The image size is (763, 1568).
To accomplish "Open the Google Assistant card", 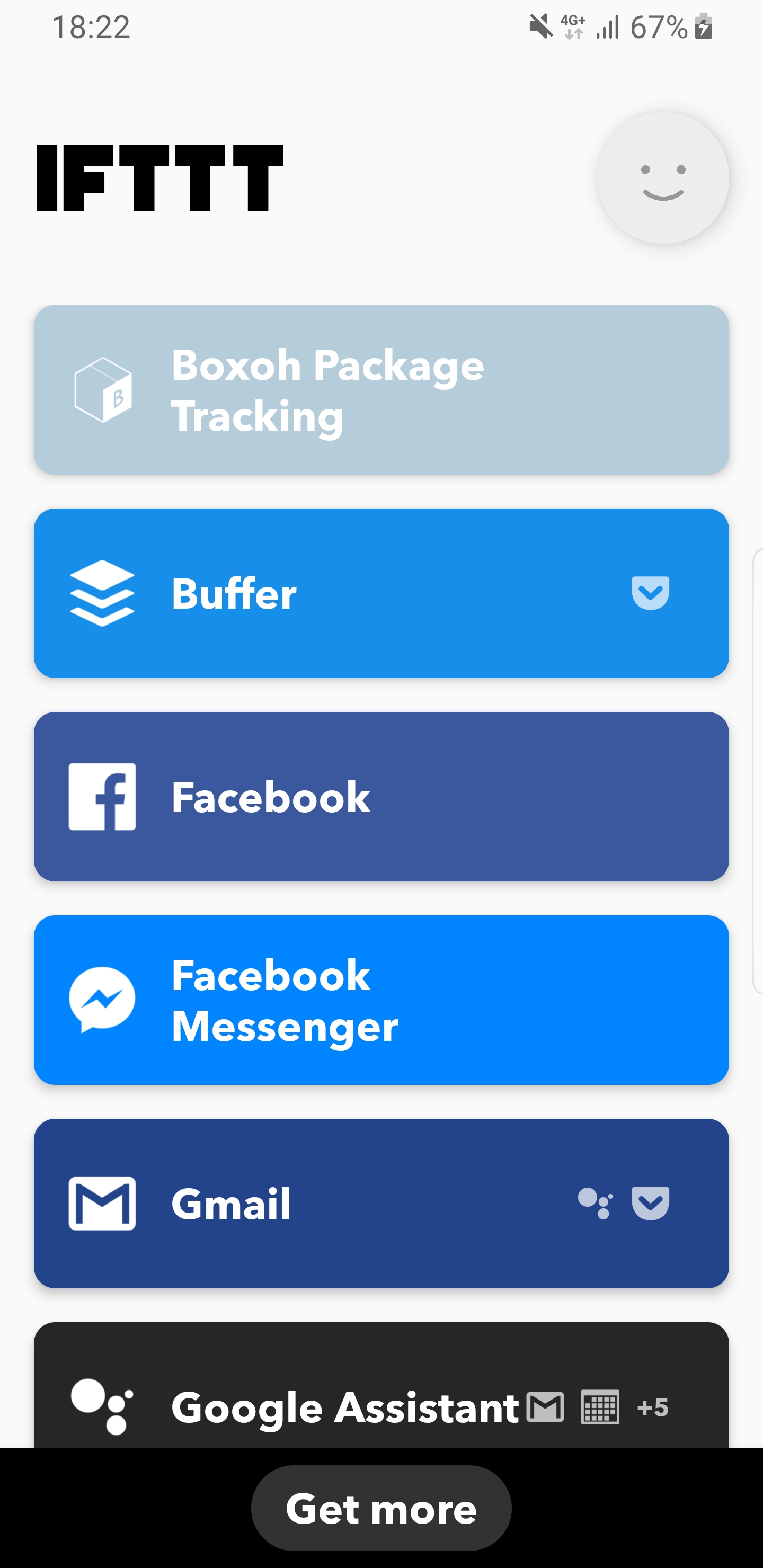I will pos(381,1385).
